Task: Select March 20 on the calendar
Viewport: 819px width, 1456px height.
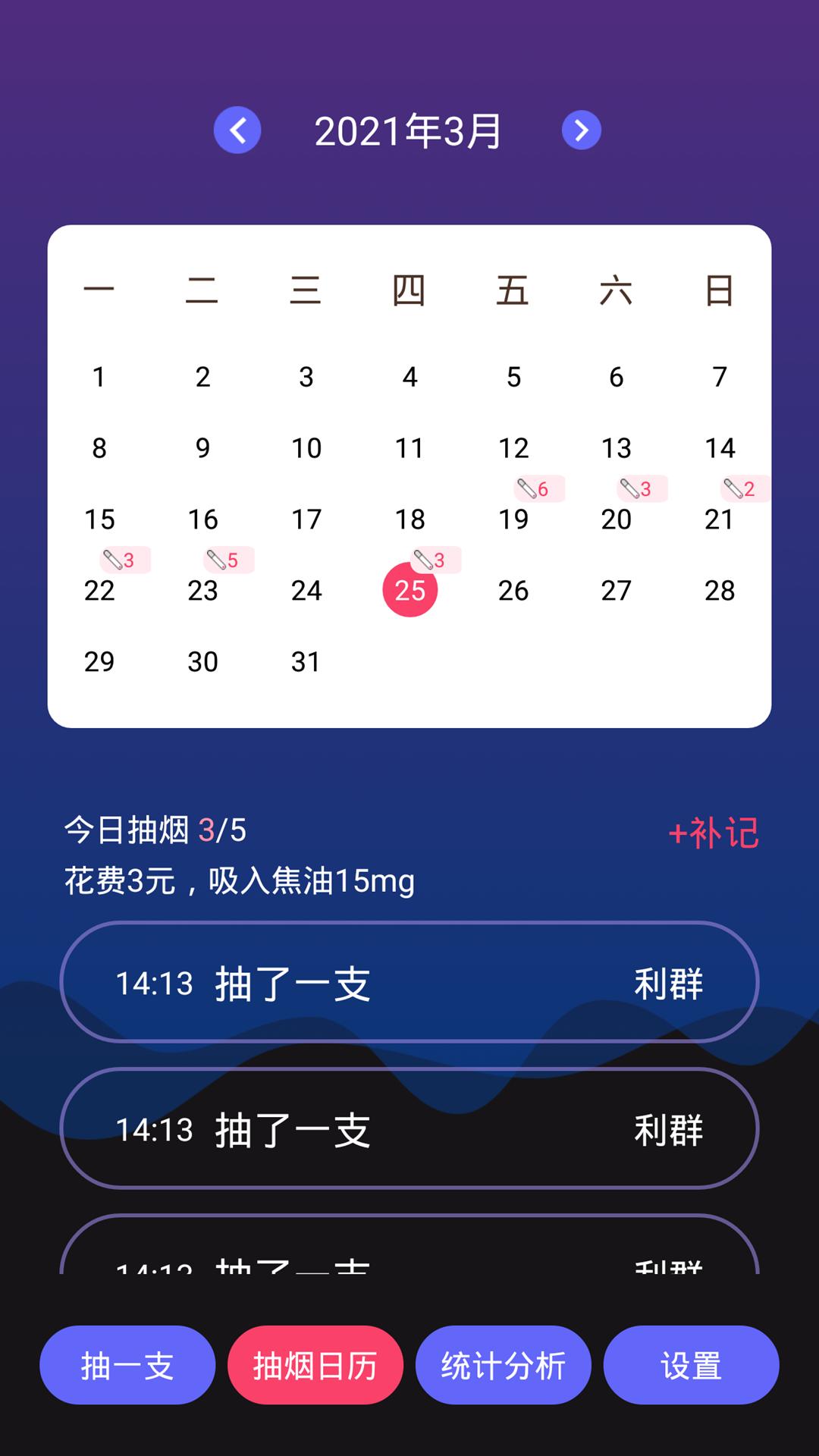Action: coord(617,519)
